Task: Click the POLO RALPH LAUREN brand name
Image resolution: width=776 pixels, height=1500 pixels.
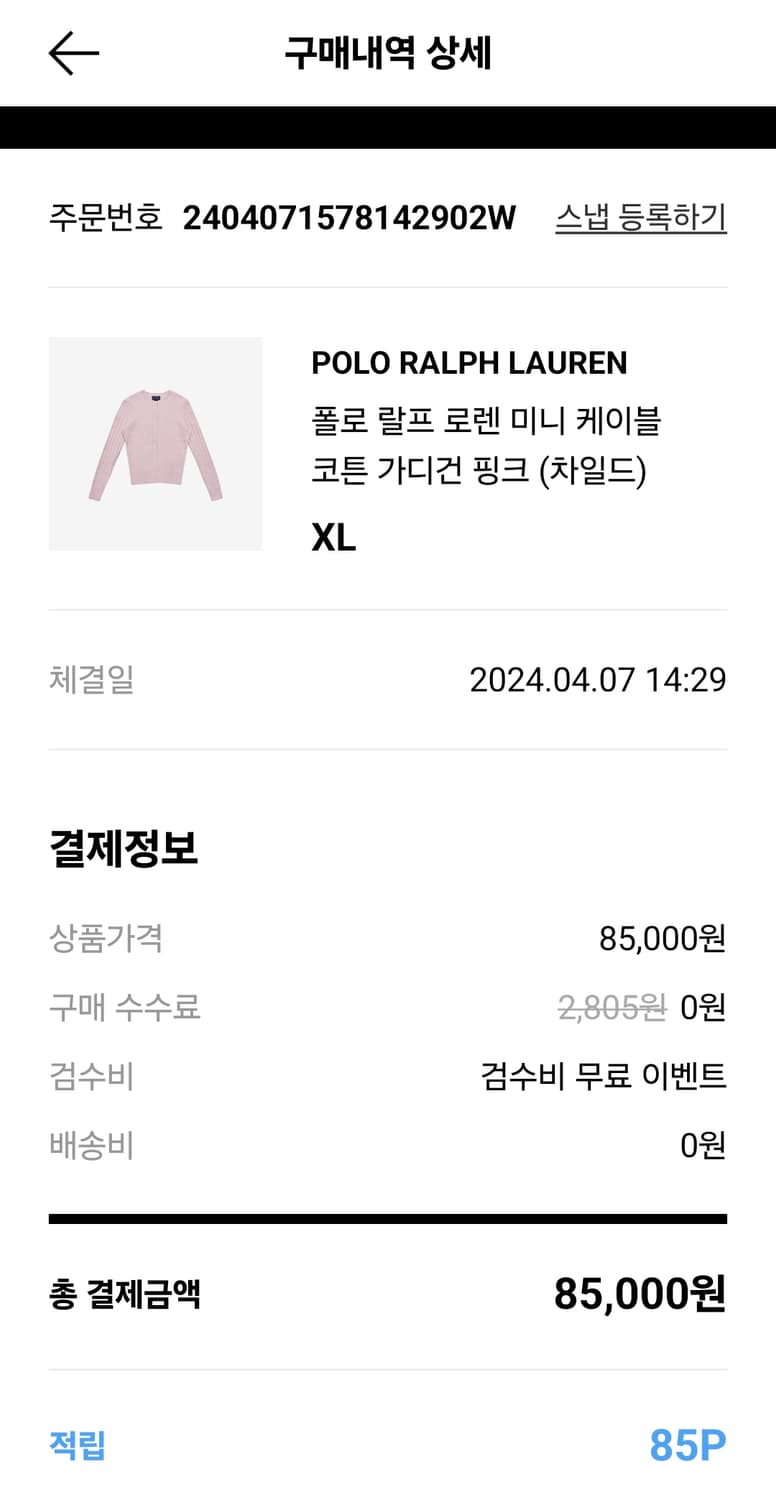Action: point(466,364)
